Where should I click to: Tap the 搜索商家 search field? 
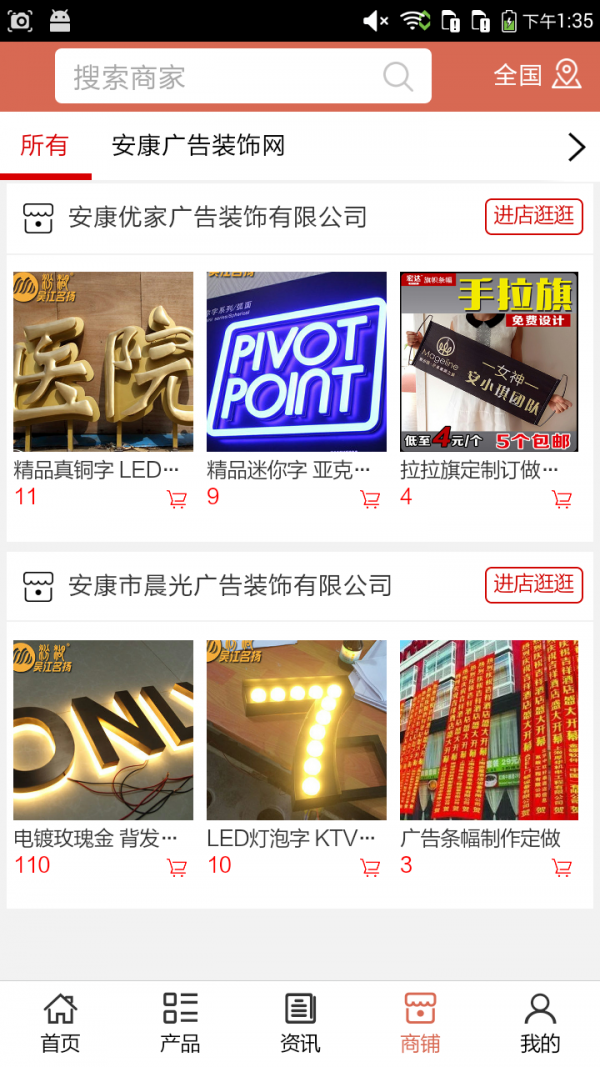225,77
